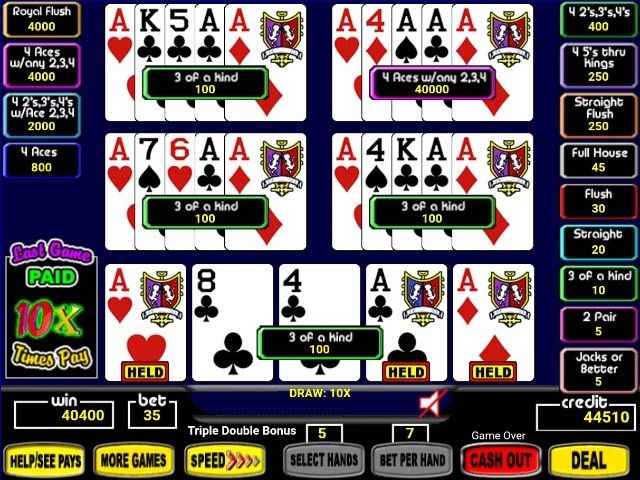The image size is (640, 480).
Task: Change the game speed
Action: [226, 460]
